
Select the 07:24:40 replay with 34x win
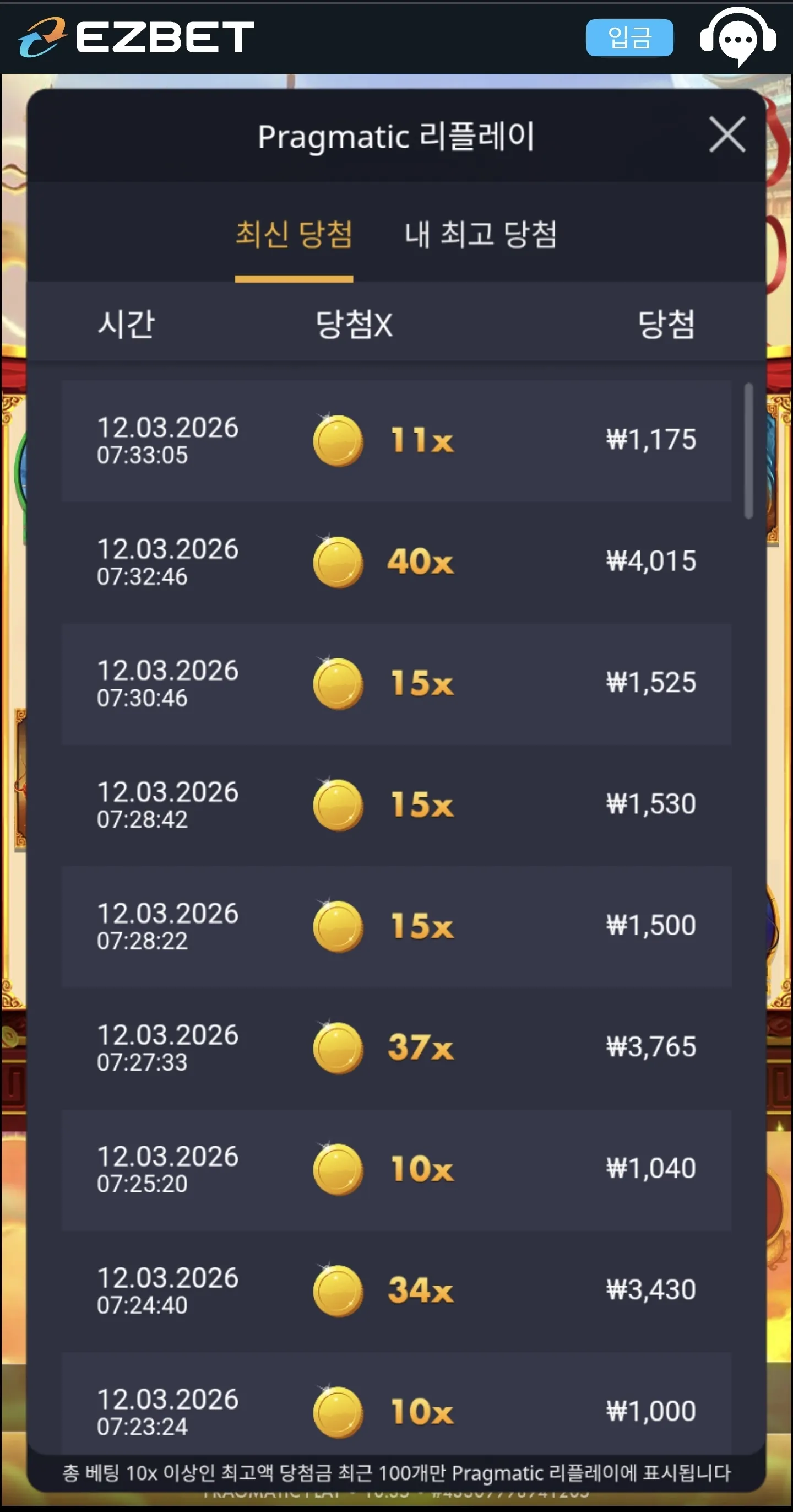coord(397,1290)
